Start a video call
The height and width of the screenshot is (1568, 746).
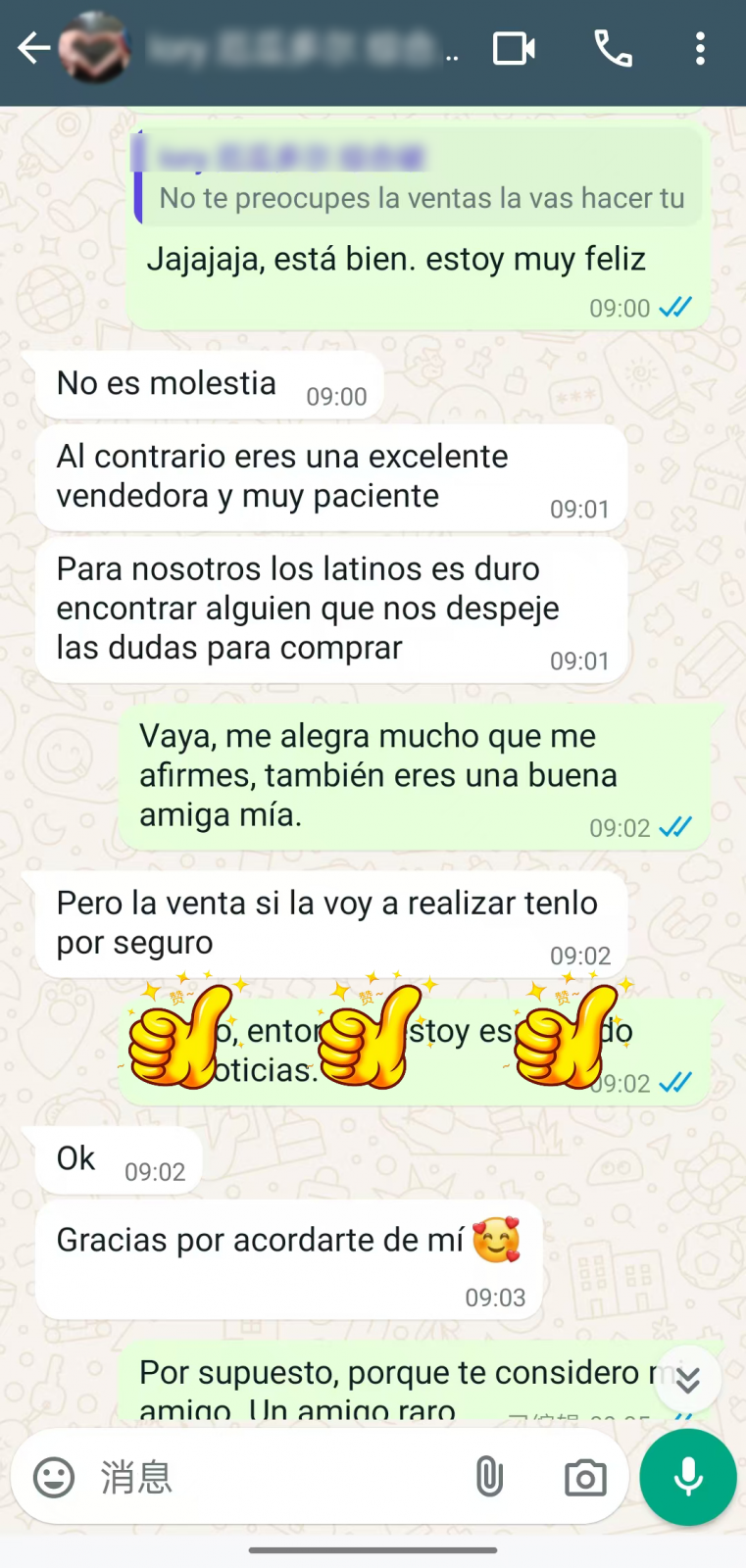(514, 48)
